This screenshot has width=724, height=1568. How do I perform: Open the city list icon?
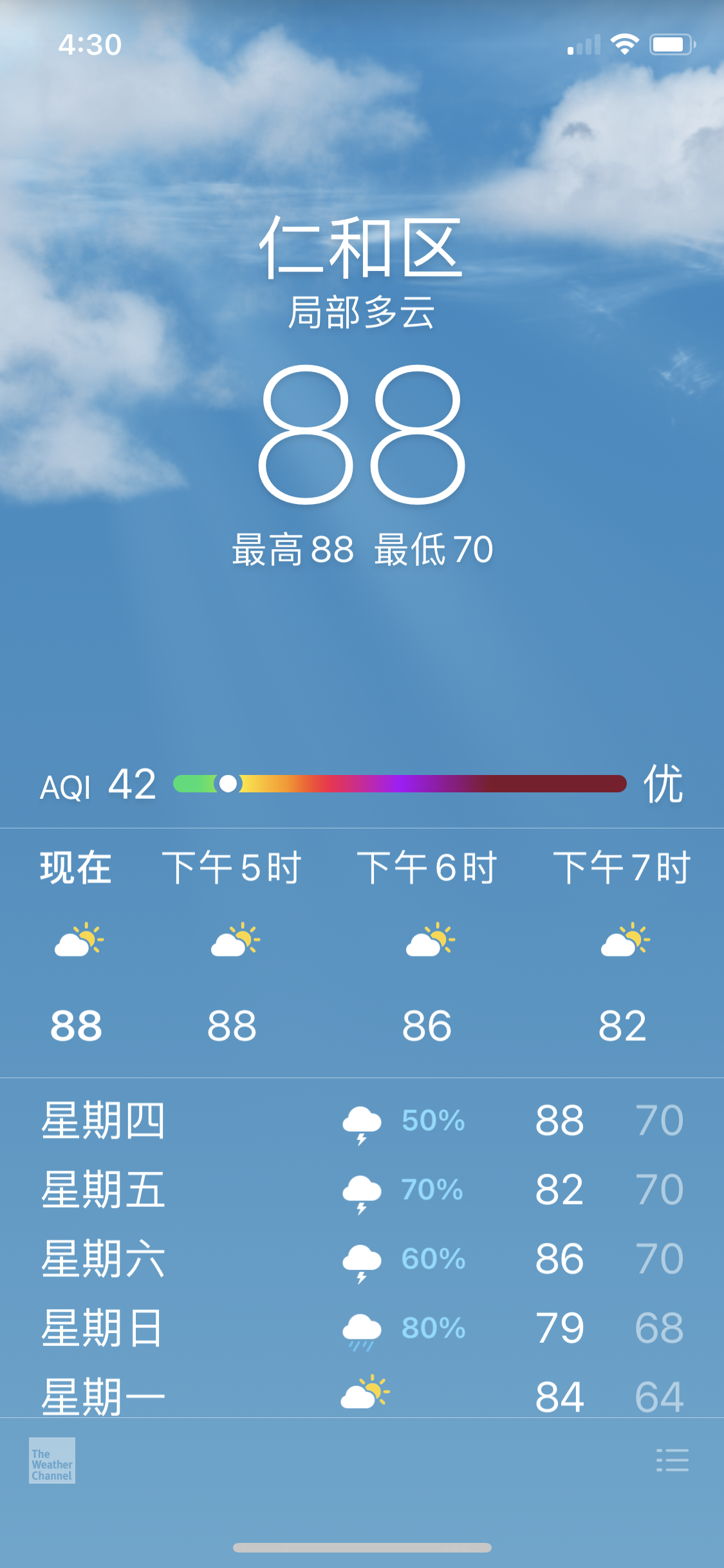(x=672, y=1460)
